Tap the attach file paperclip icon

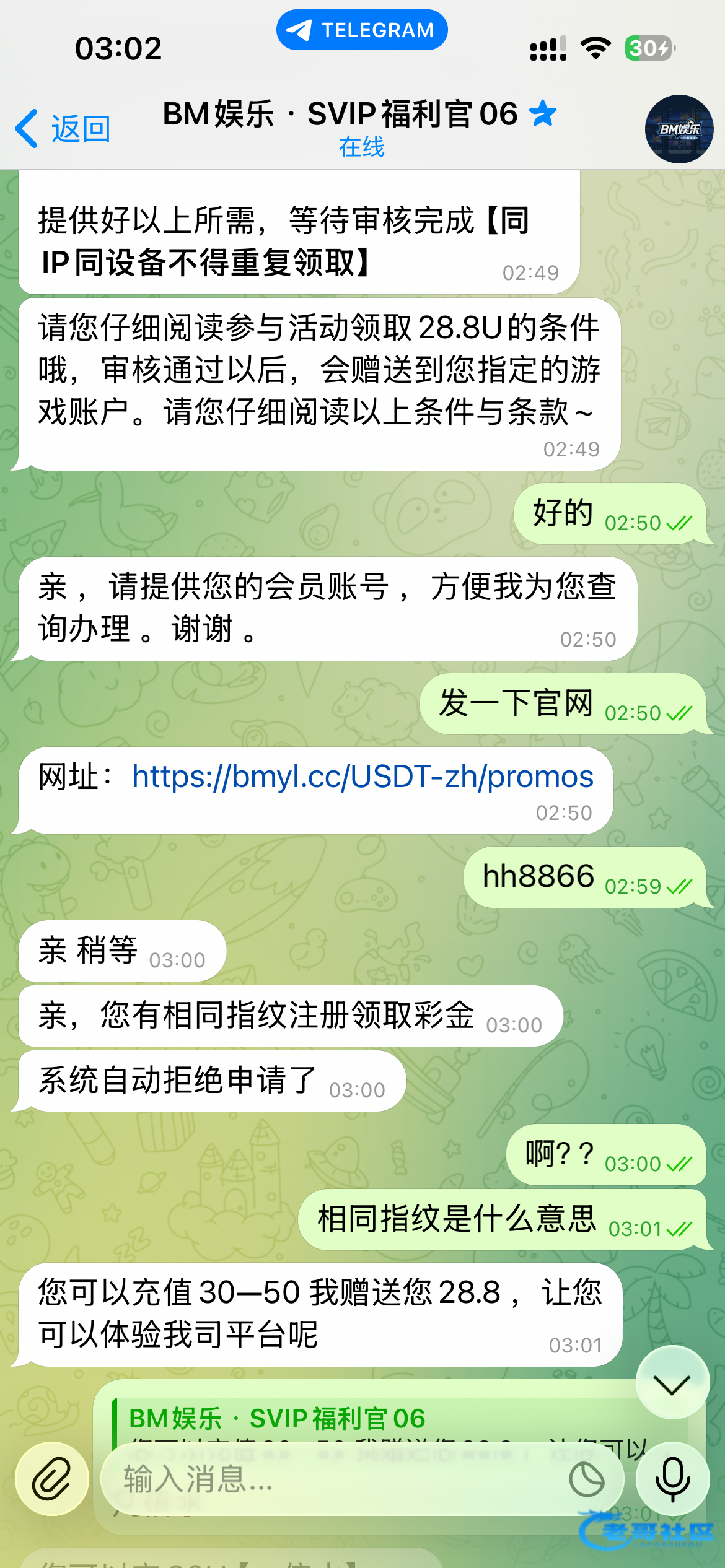(x=52, y=1479)
